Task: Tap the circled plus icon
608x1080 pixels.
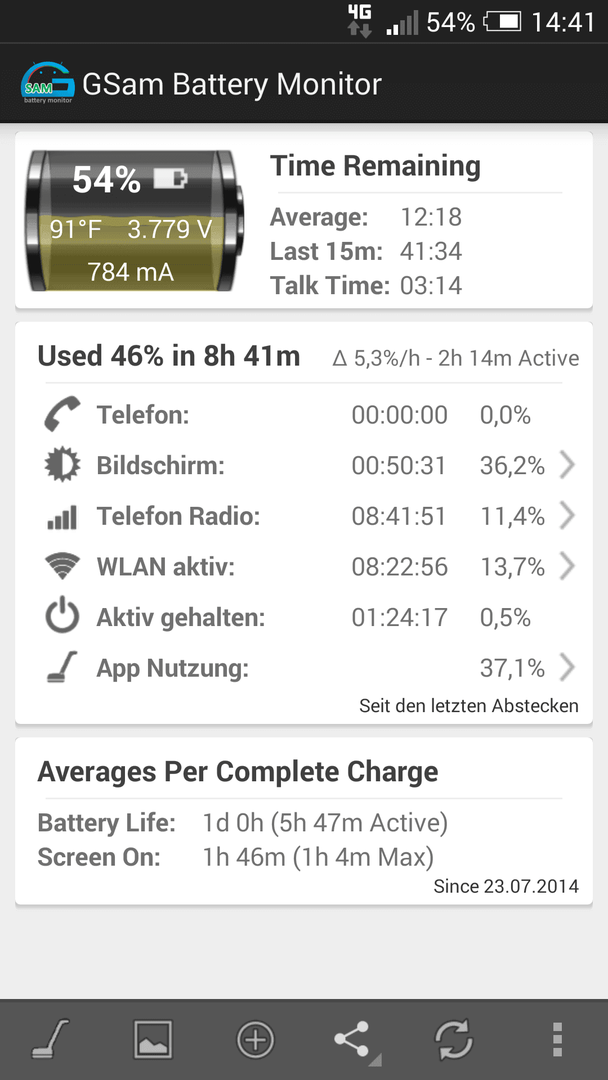Action: (255, 1039)
